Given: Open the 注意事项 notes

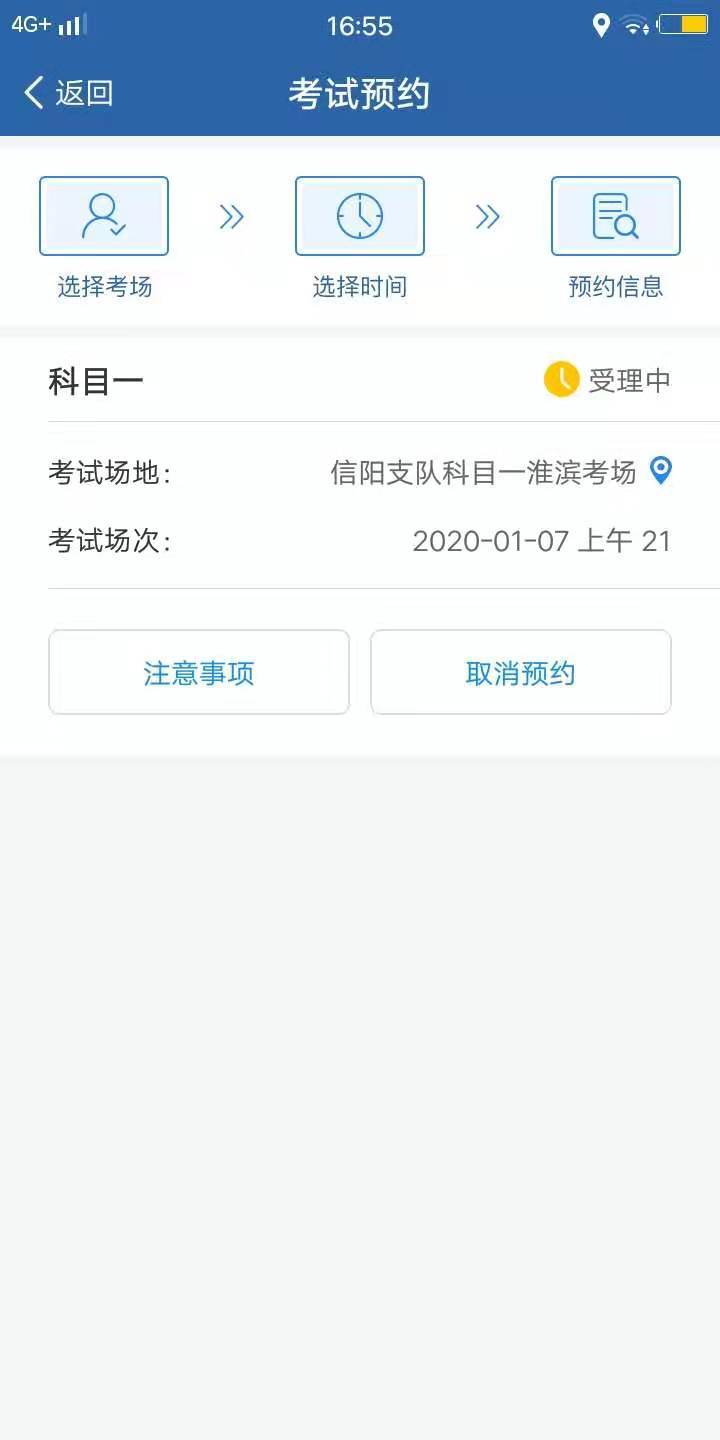Looking at the screenshot, I should pyautogui.click(x=199, y=673).
